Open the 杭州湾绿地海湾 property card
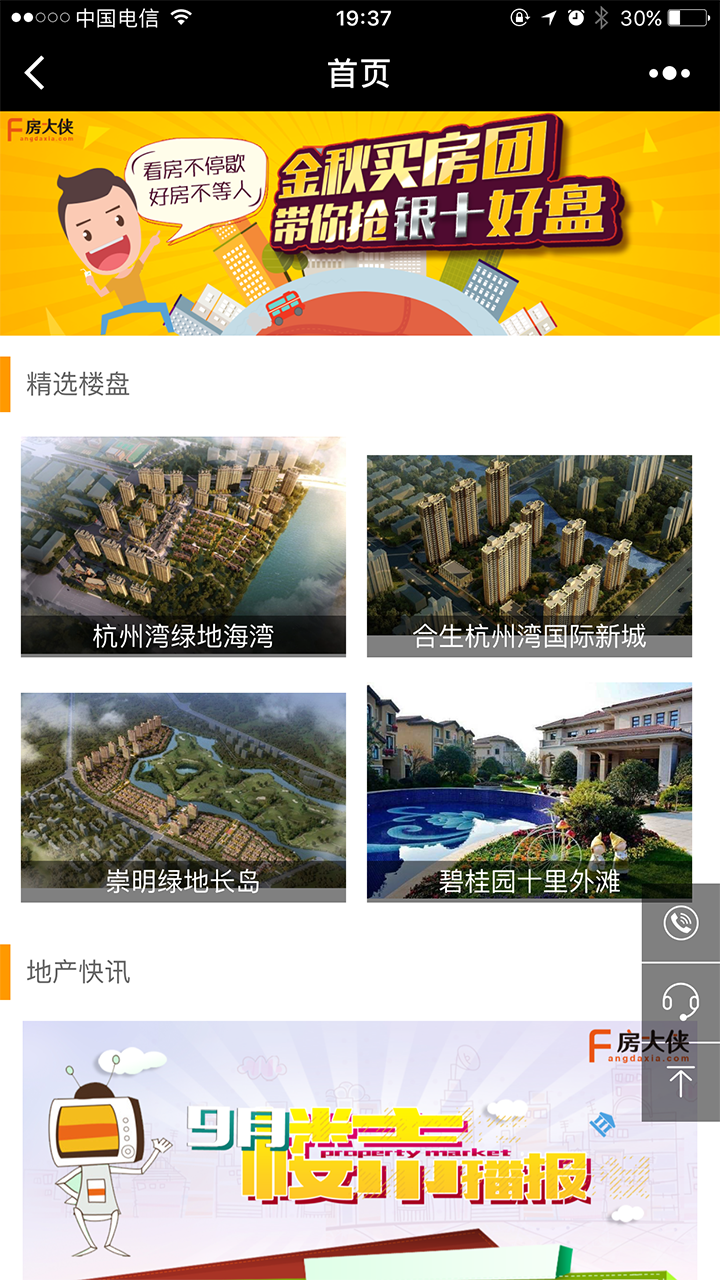Viewport: 720px width, 1280px height. [183, 546]
